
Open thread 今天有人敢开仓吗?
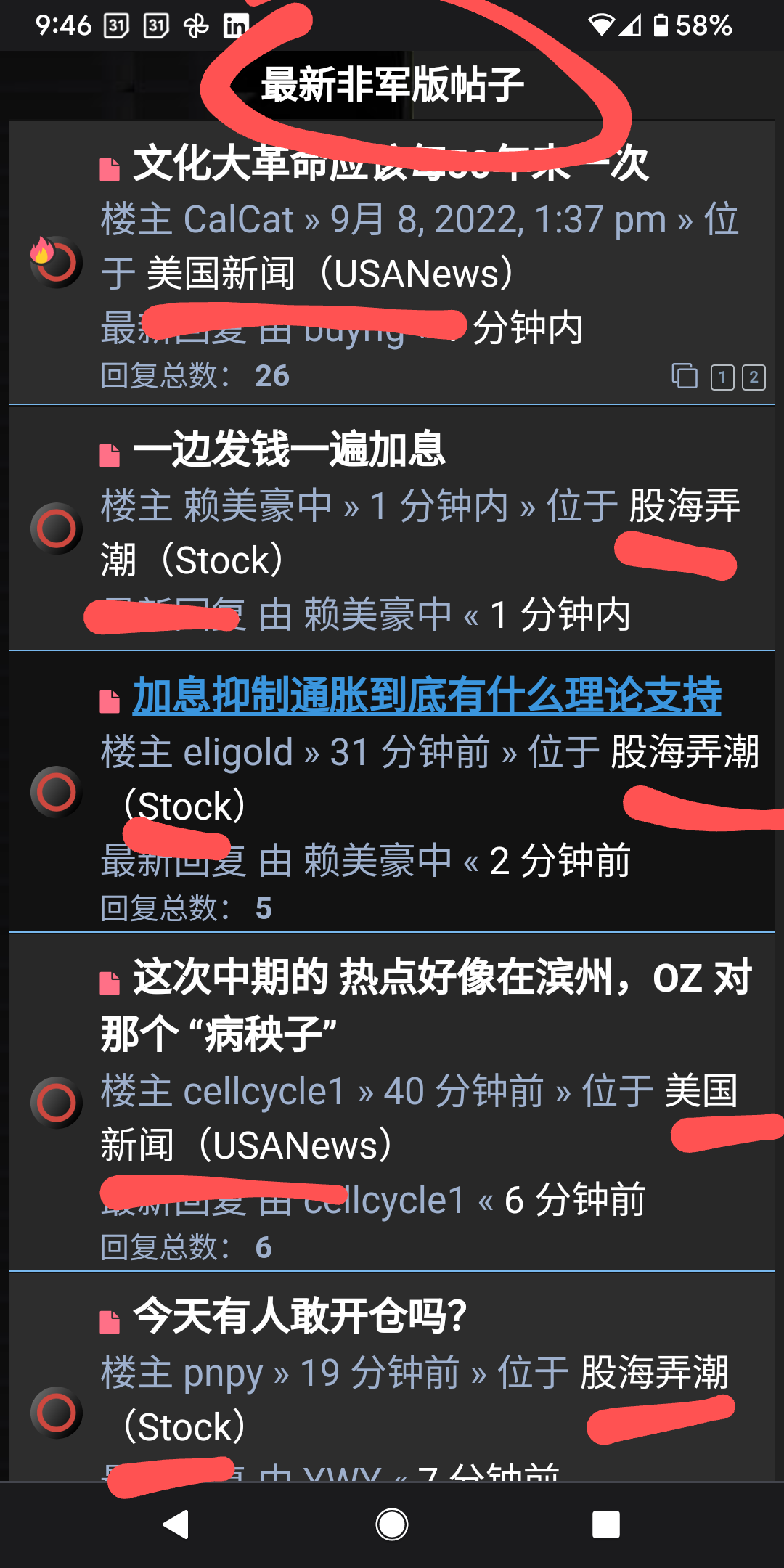tap(299, 1315)
